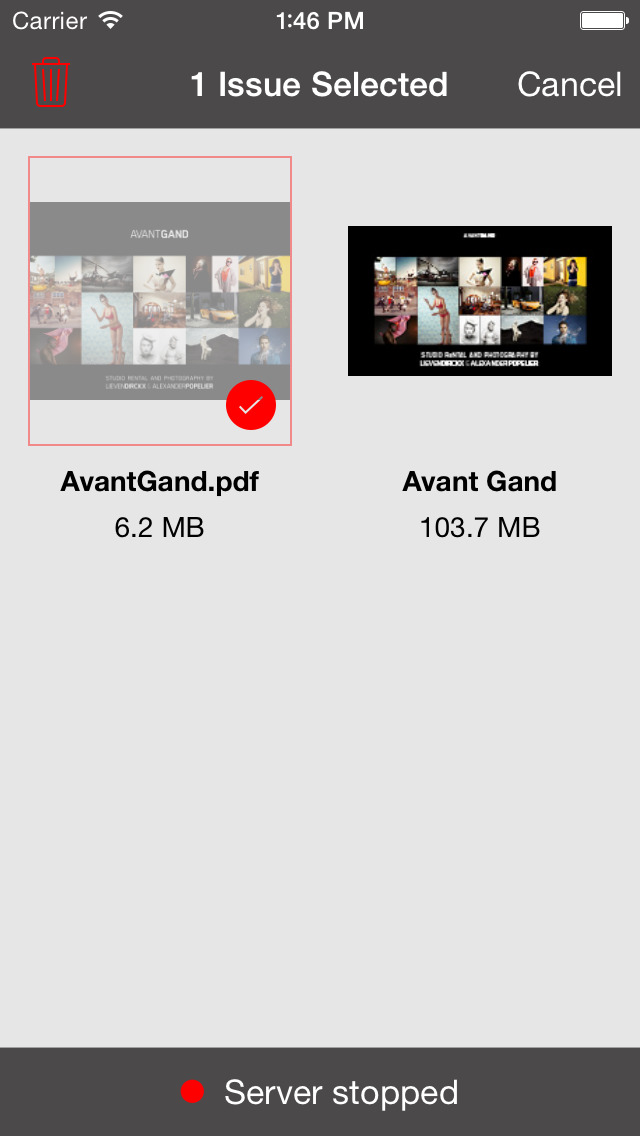Cancel the selection mode
The image size is (640, 1136).
pos(569,85)
